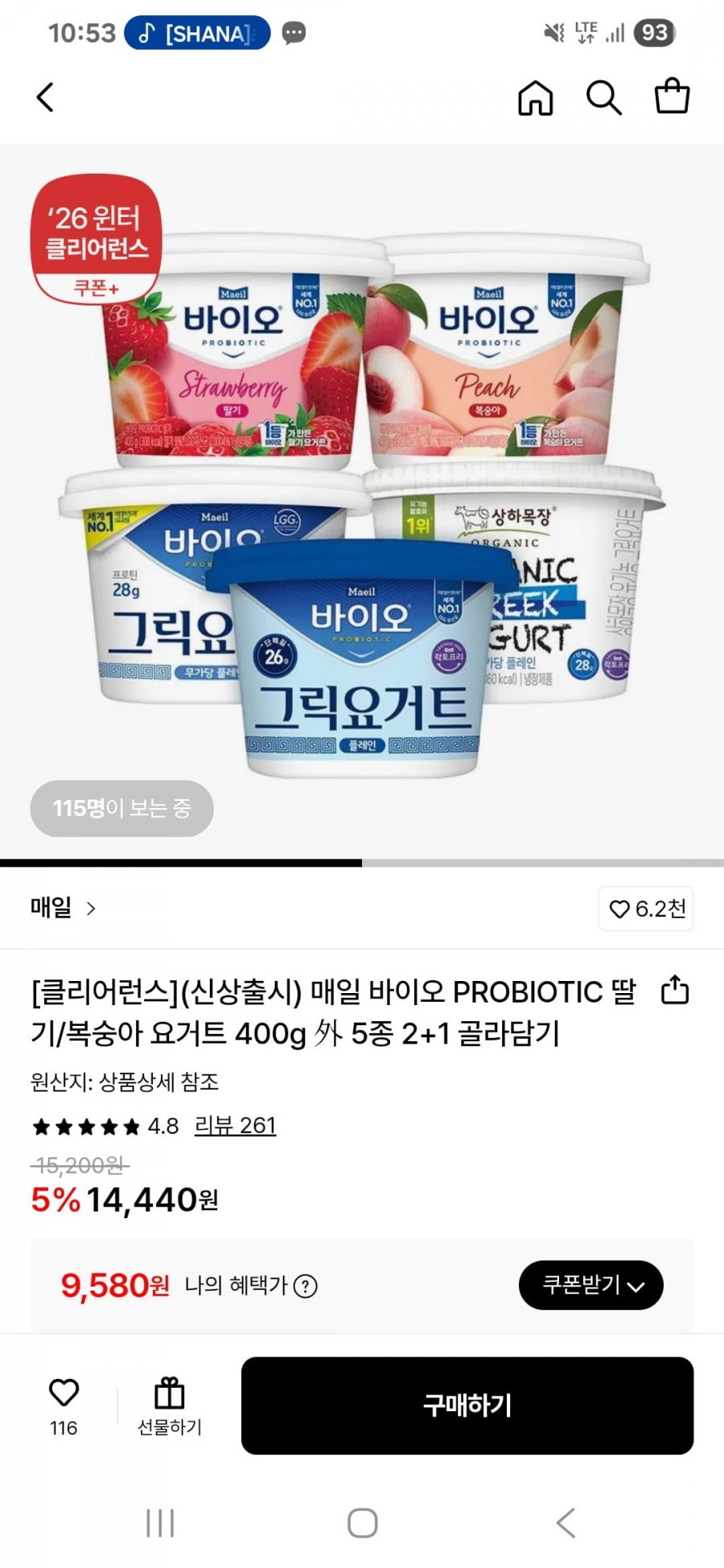
Task: Open the yogurt product image
Action: tap(362, 499)
